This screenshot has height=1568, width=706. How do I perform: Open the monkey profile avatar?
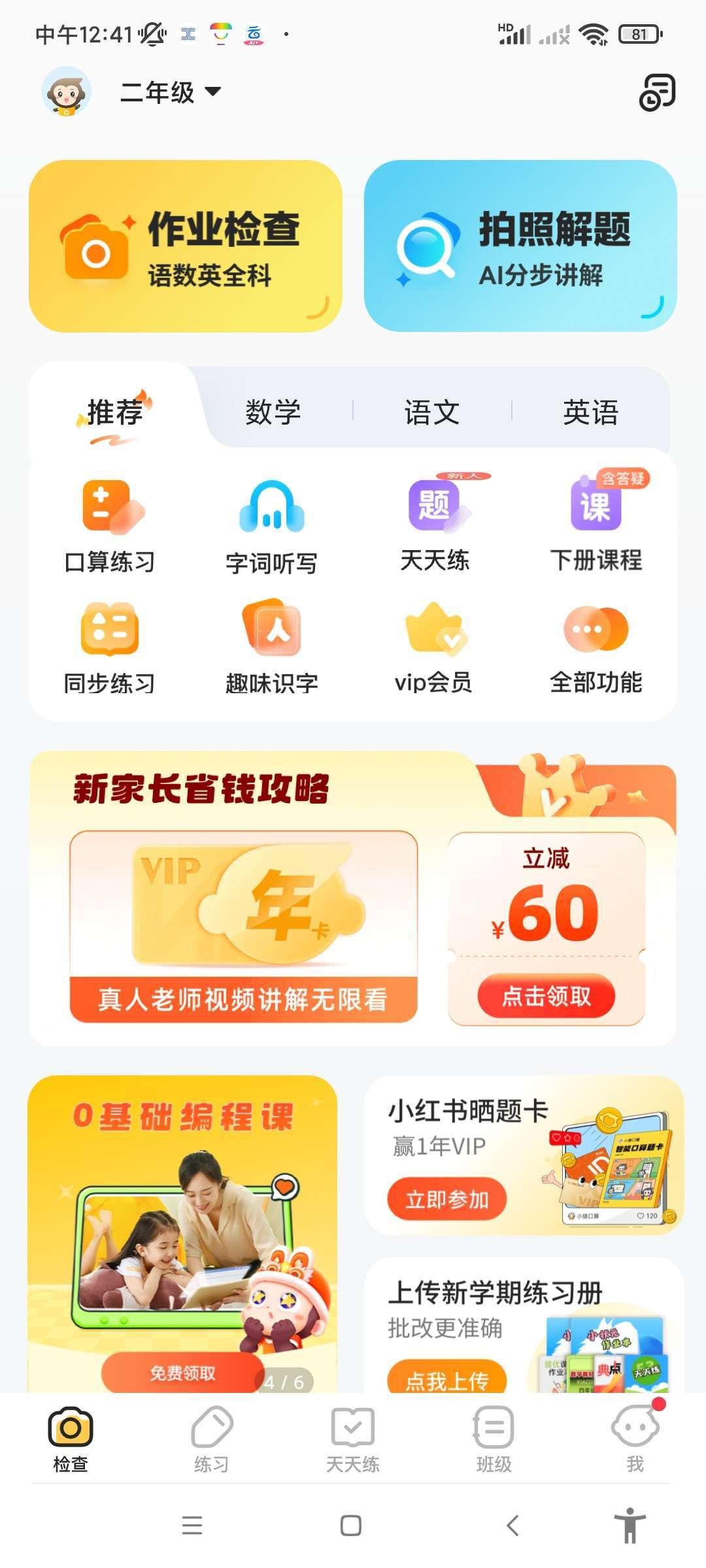click(66, 92)
